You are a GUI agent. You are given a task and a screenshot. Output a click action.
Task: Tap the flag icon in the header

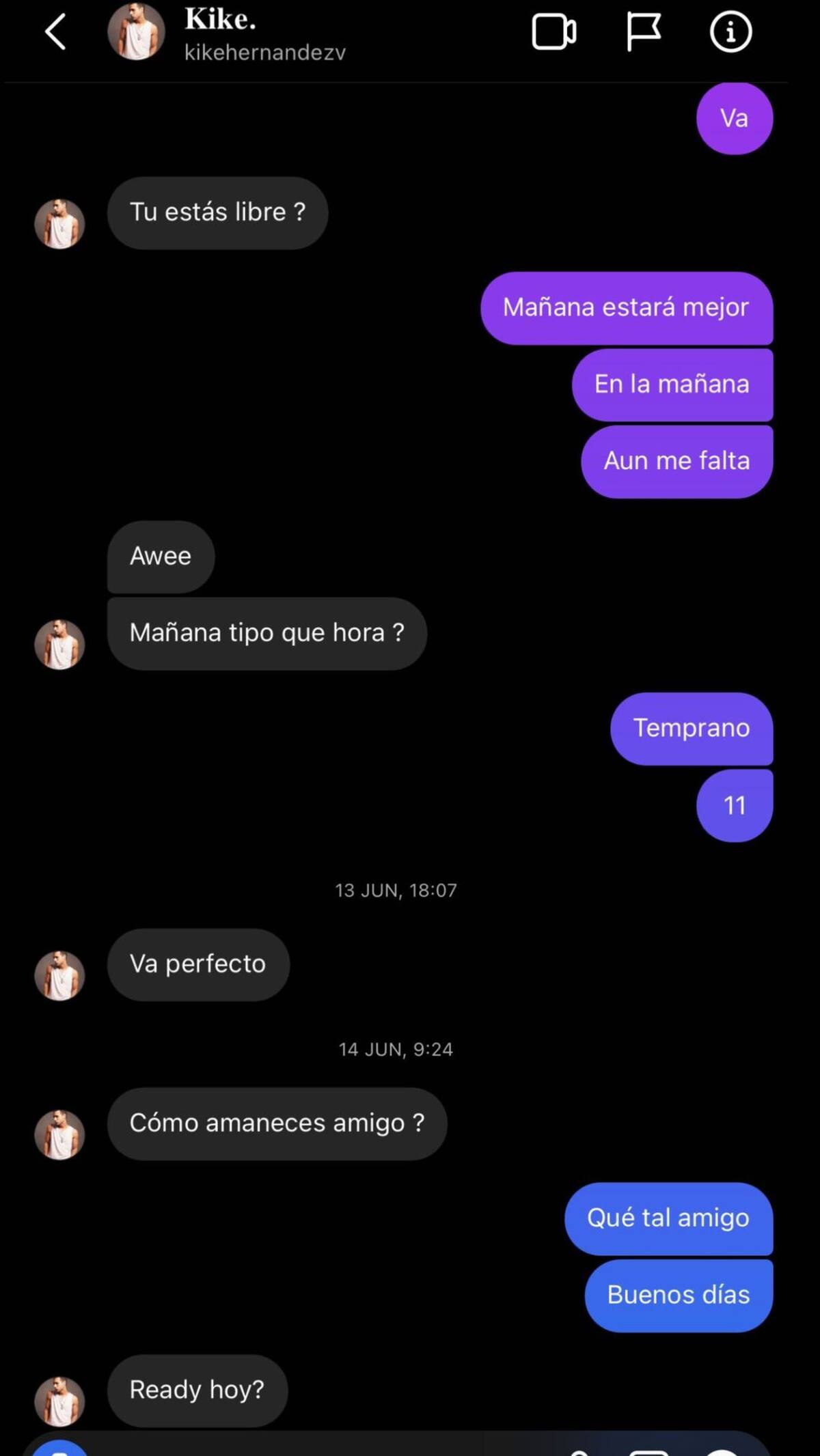click(643, 32)
